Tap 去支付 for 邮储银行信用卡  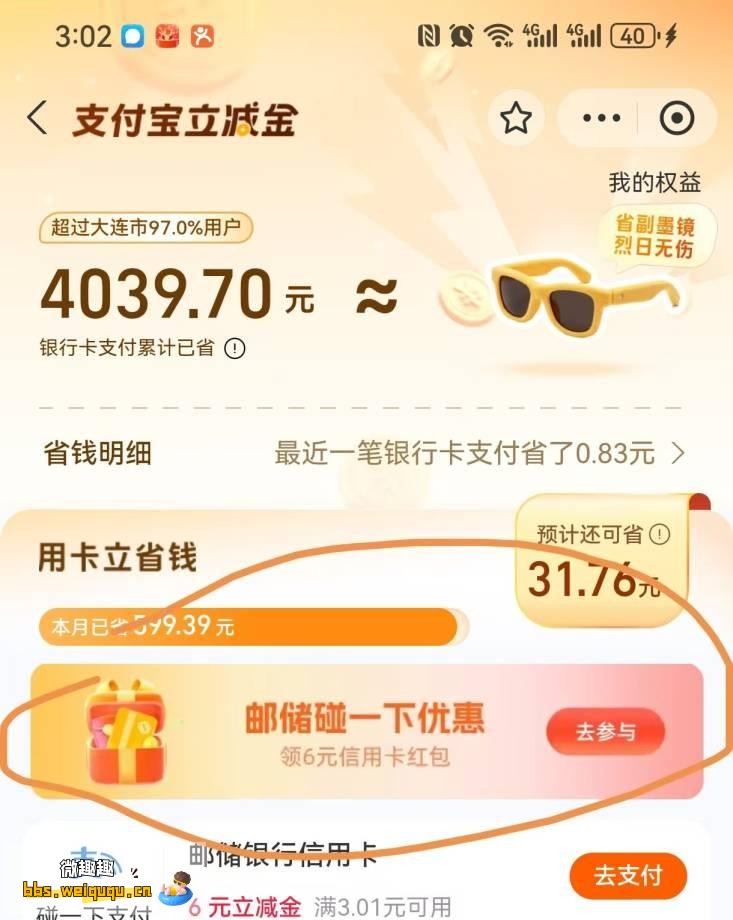(628, 876)
